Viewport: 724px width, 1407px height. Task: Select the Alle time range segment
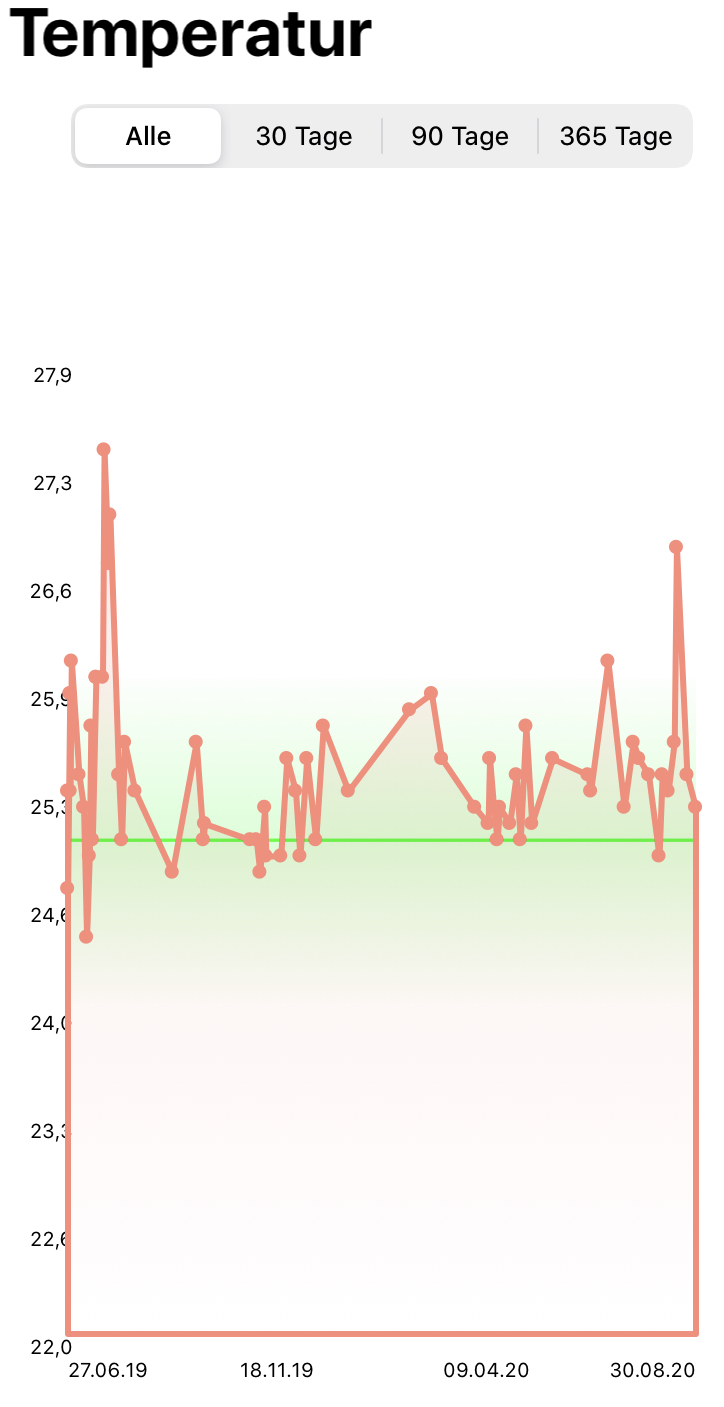click(148, 136)
